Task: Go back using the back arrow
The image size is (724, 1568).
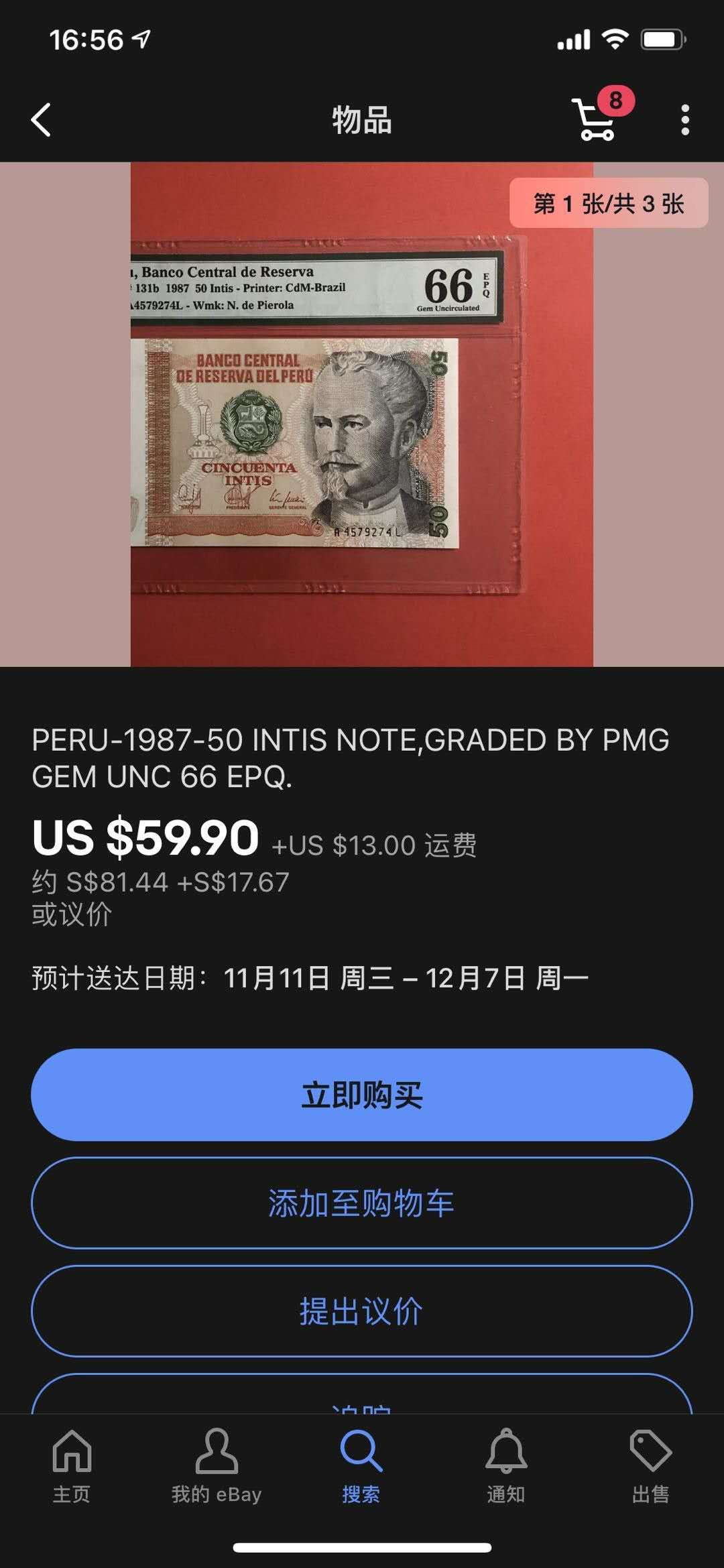Action: [x=42, y=121]
